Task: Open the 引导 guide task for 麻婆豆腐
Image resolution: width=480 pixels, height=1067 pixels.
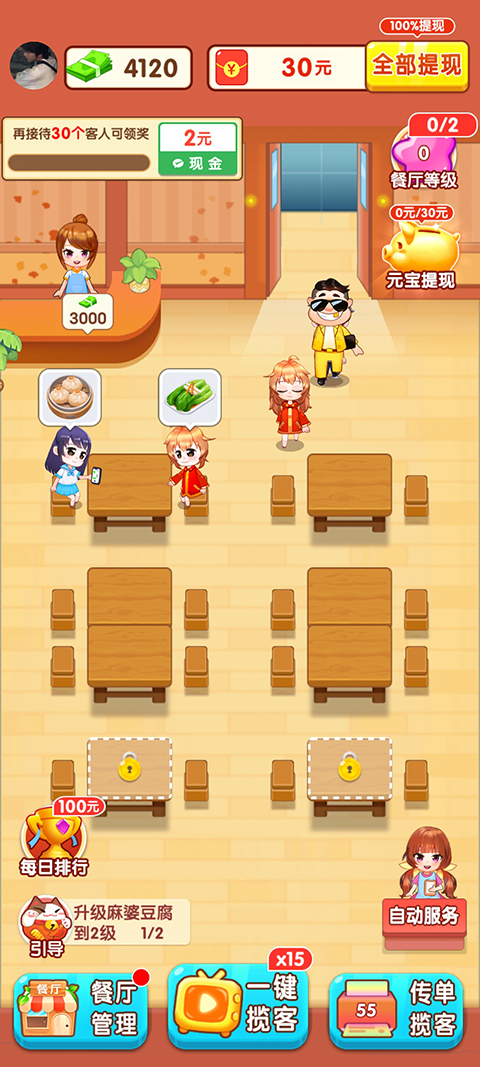Action: click(x=103, y=923)
